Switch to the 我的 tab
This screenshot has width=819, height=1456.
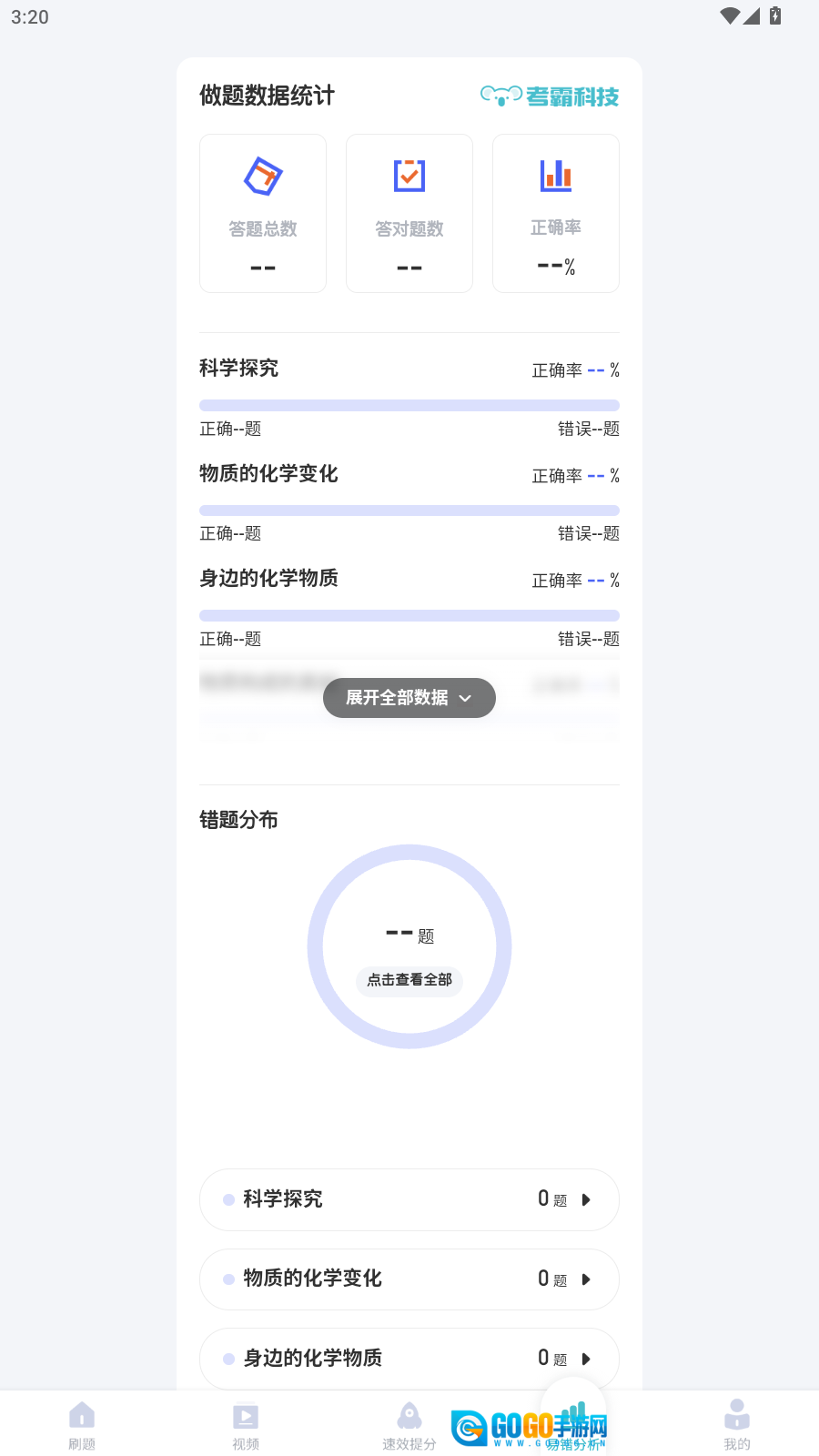(x=737, y=1424)
